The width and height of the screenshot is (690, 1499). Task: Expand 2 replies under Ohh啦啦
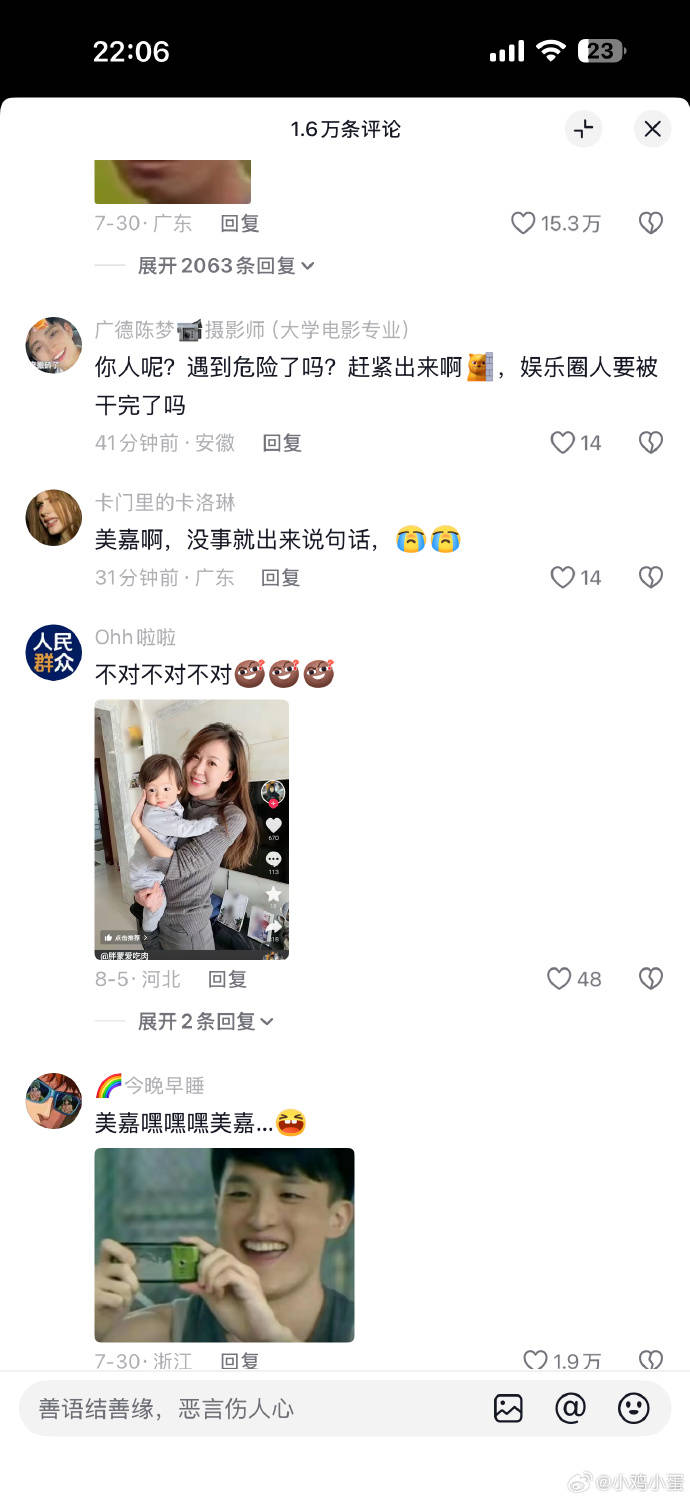coord(206,1022)
